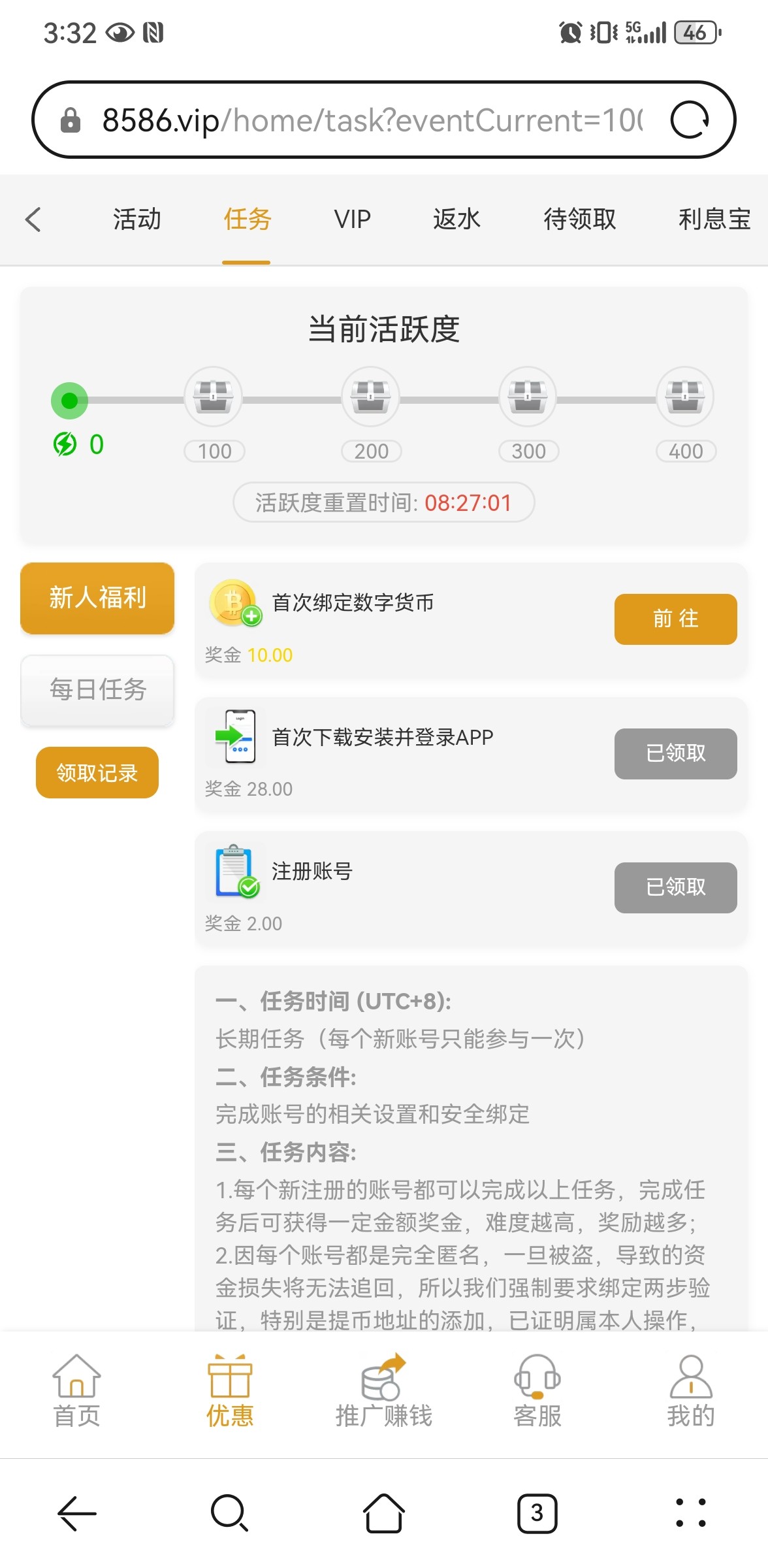Image resolution: width=768 pixels, height=1568 pixels.
Task: Open 推广赚钱 in bottom navigation
Action: pyautogui.click(x=384, y=1390)
